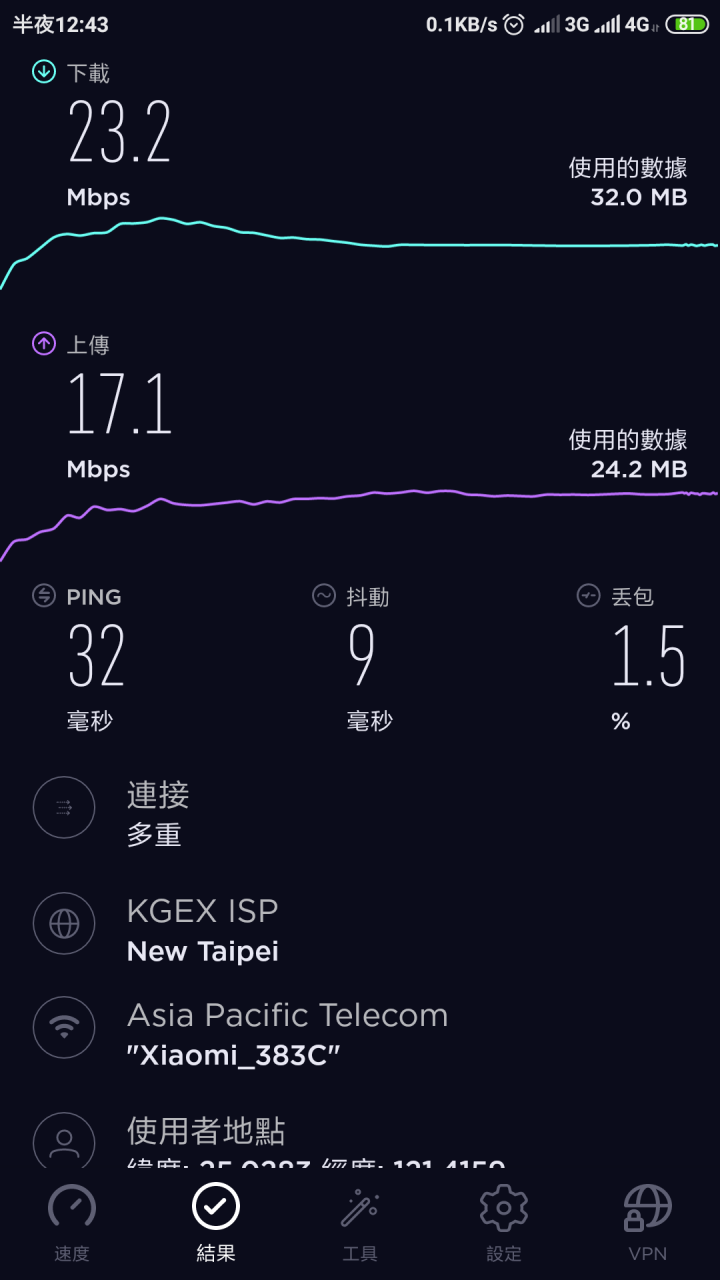This screenshot has width=720, height=1280.
Task: Open the 結果 tab
Action: click(216, 1222)
